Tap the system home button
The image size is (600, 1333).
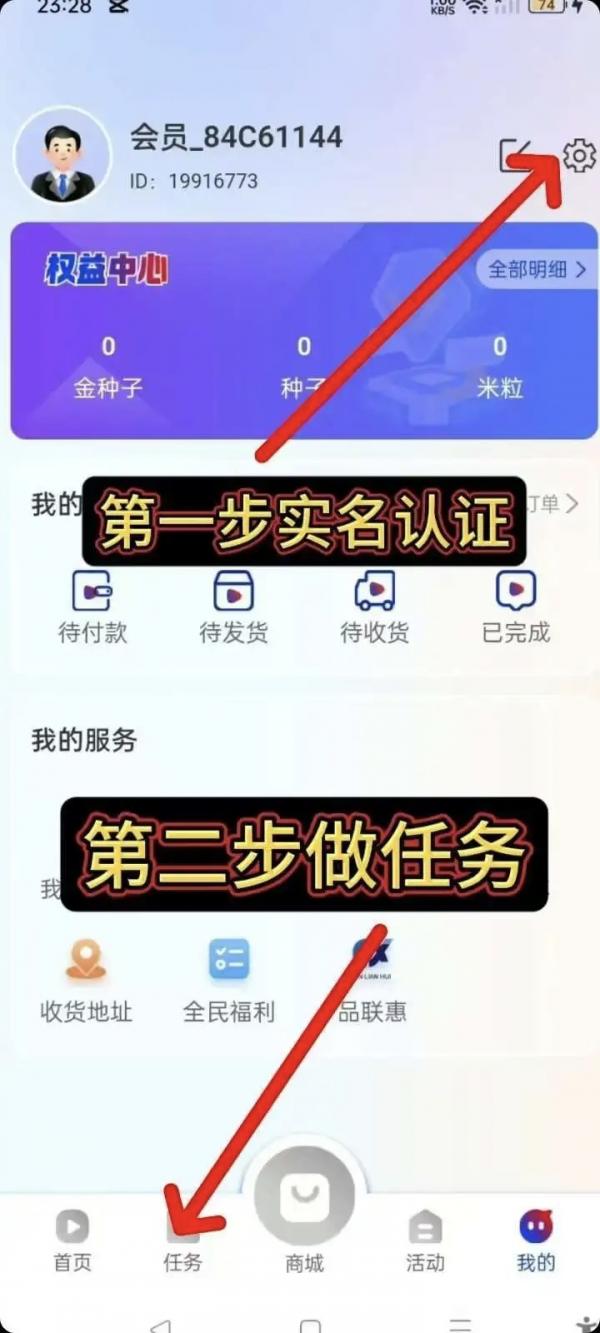point(310,1325)
